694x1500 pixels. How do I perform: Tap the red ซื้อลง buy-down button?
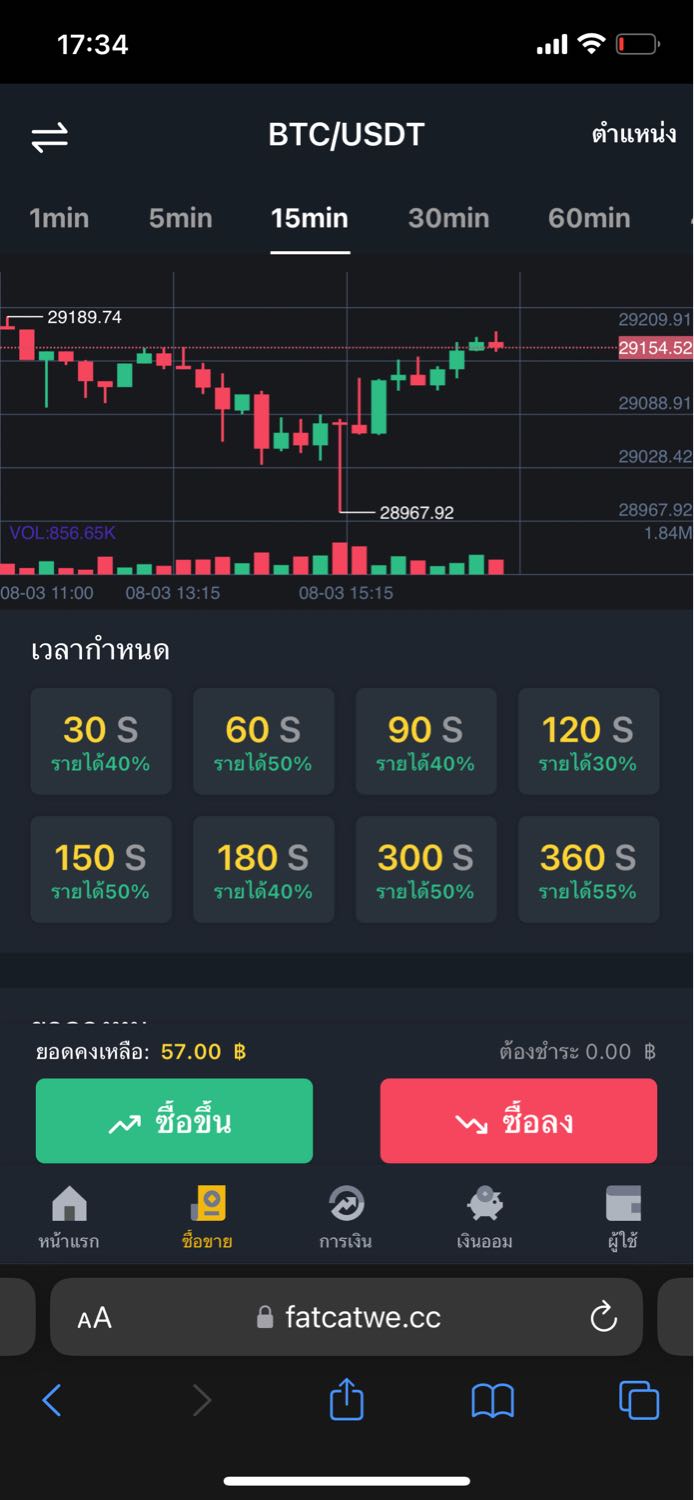tap(518, 1121)
